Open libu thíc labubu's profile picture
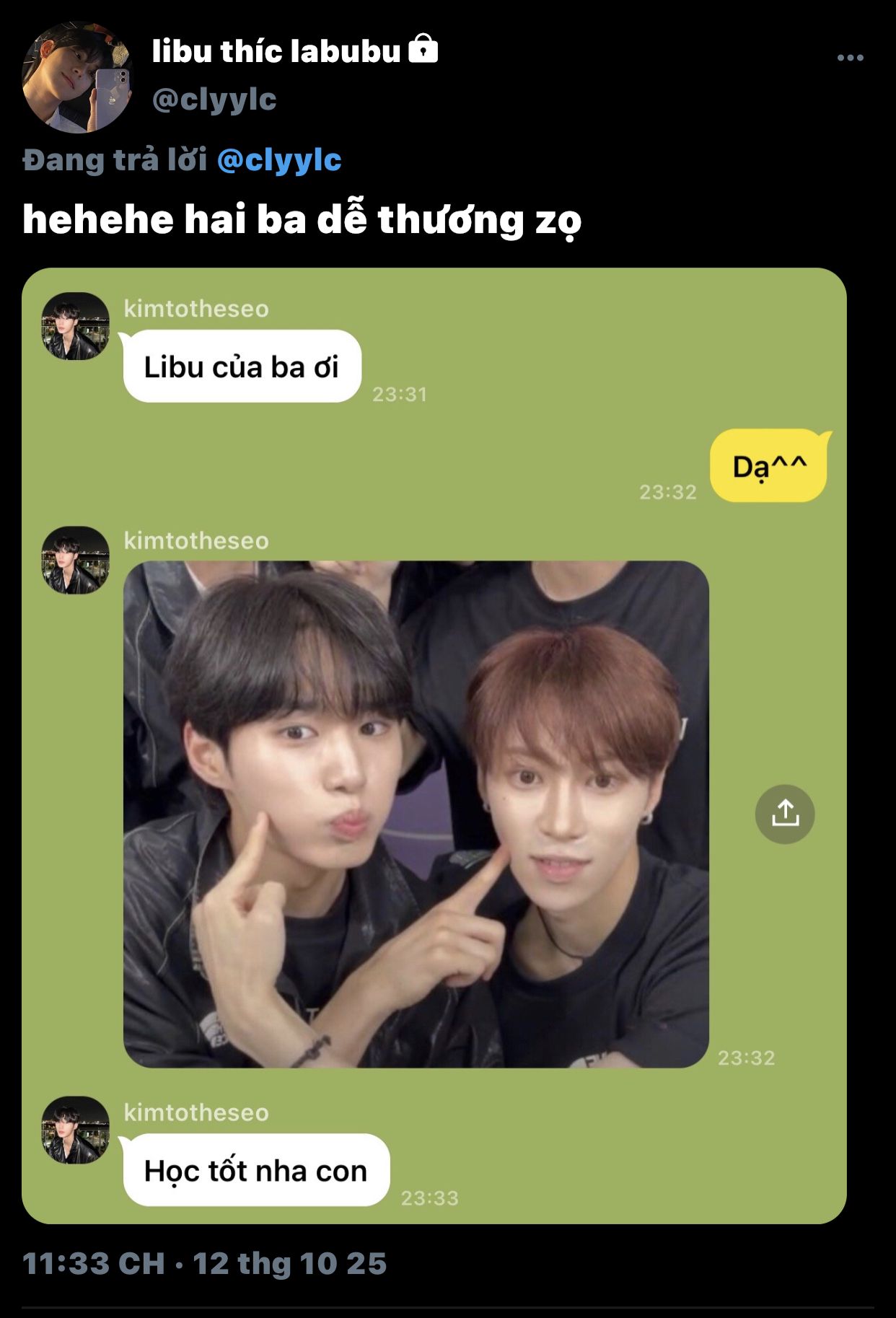This screenshot has width=896, height=1318. pyautogui.click(x=78, y=77)
